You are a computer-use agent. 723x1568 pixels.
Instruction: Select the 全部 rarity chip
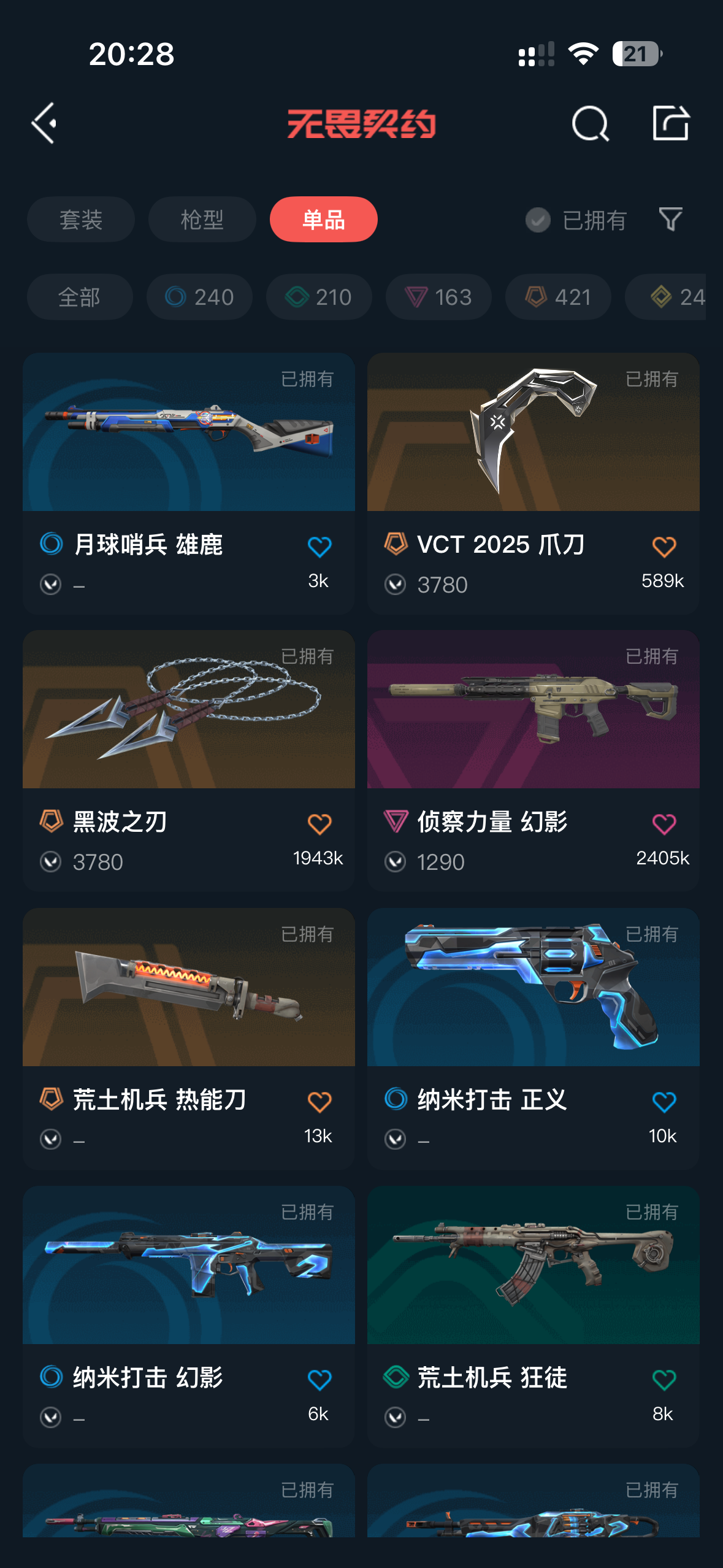(x=80, y=298)
